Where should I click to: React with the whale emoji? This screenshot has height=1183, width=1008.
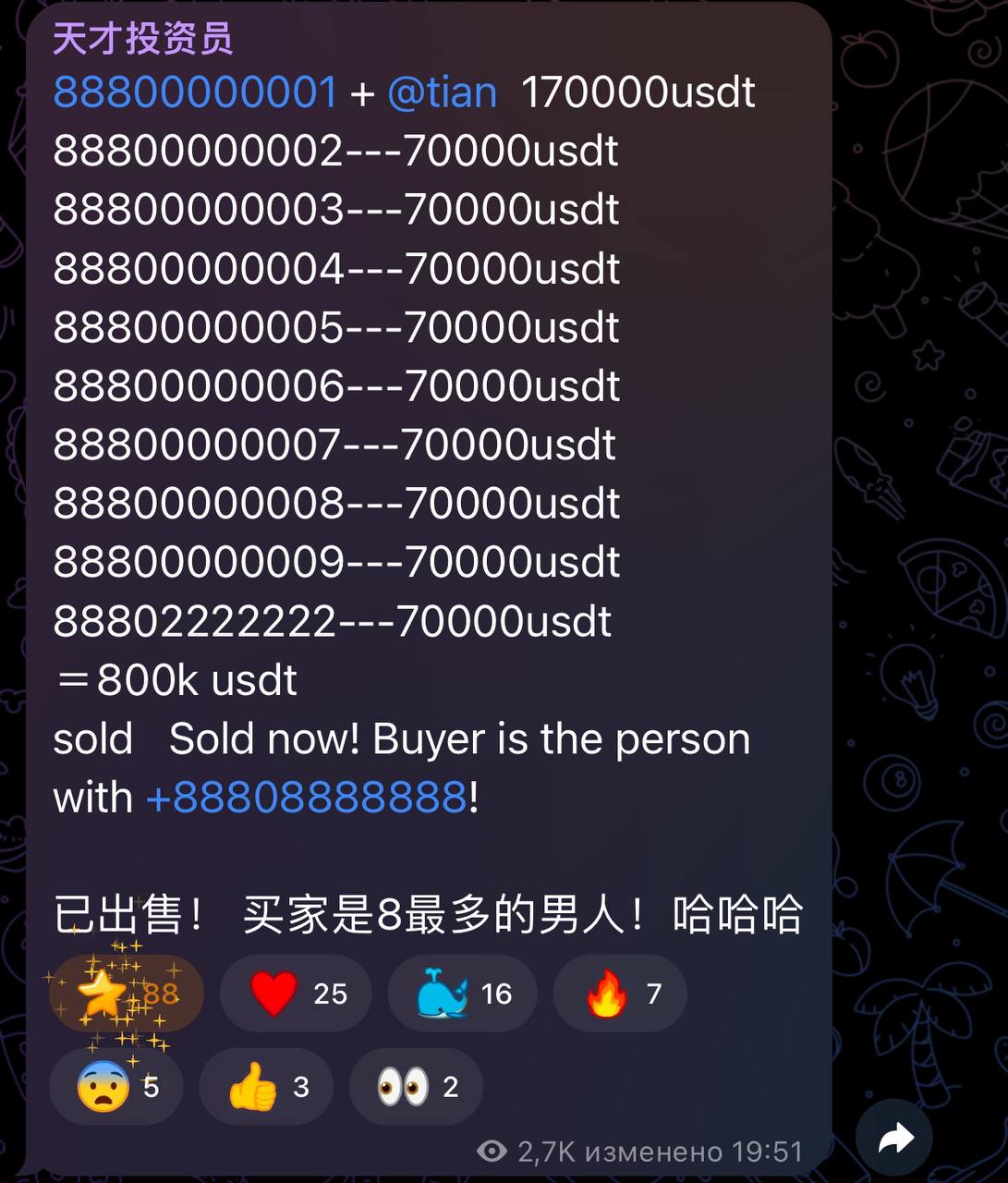click(x=462, y=994)
